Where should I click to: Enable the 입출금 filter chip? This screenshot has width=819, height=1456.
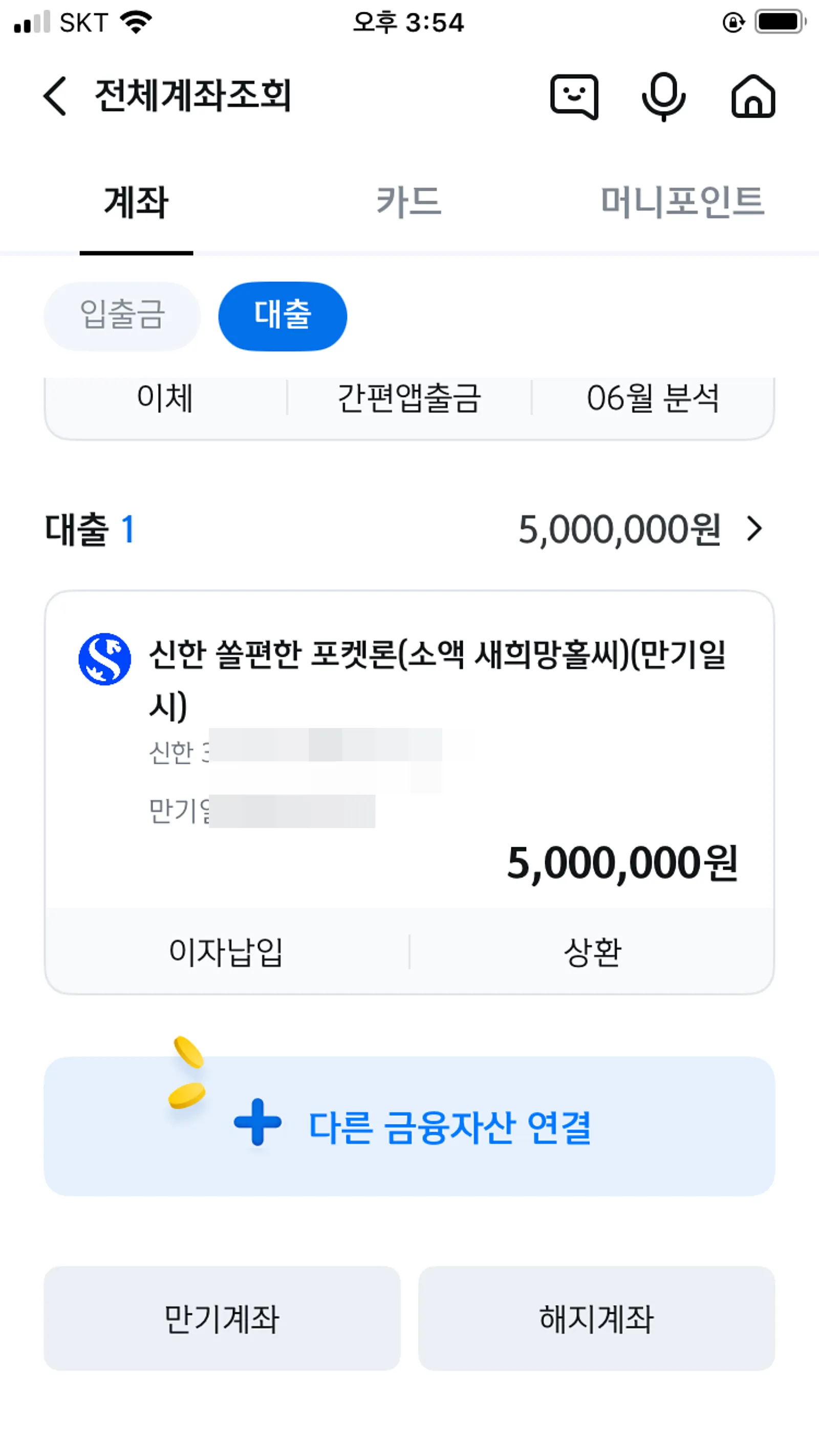[122, 315]
